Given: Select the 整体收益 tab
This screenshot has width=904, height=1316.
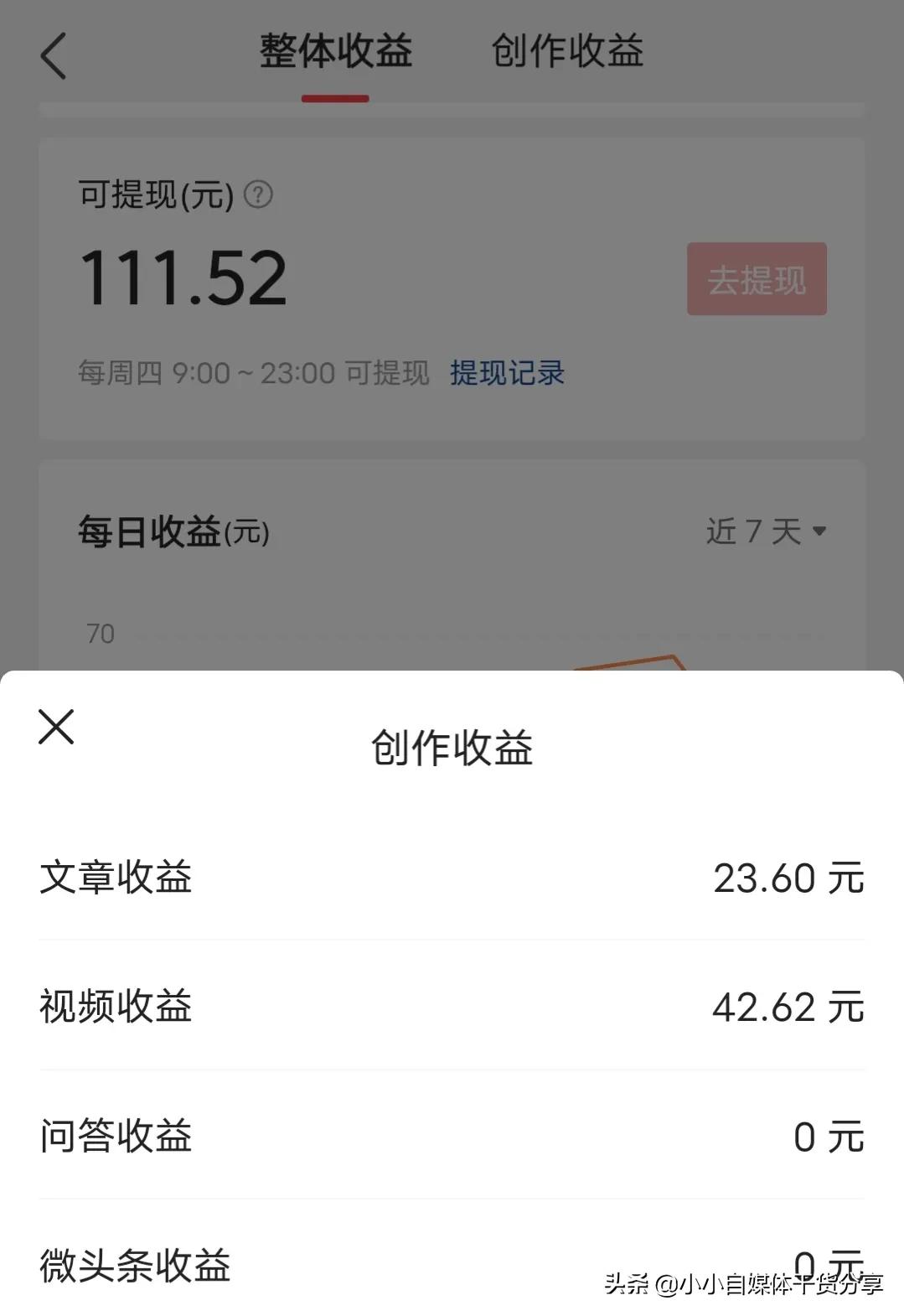Looking at the screenshot, I should click(x=336, y=52).
